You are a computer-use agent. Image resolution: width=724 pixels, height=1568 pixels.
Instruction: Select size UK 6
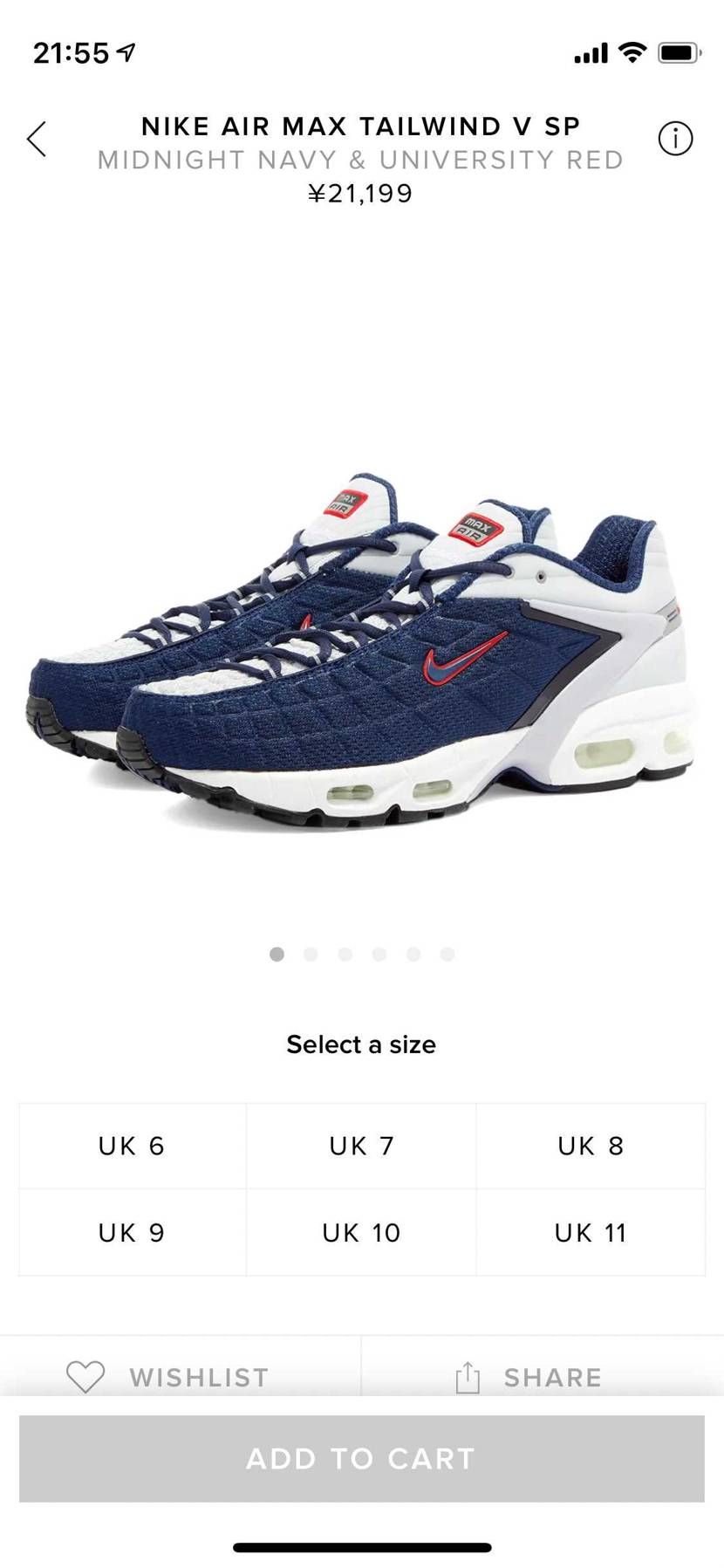(132, 1146)
